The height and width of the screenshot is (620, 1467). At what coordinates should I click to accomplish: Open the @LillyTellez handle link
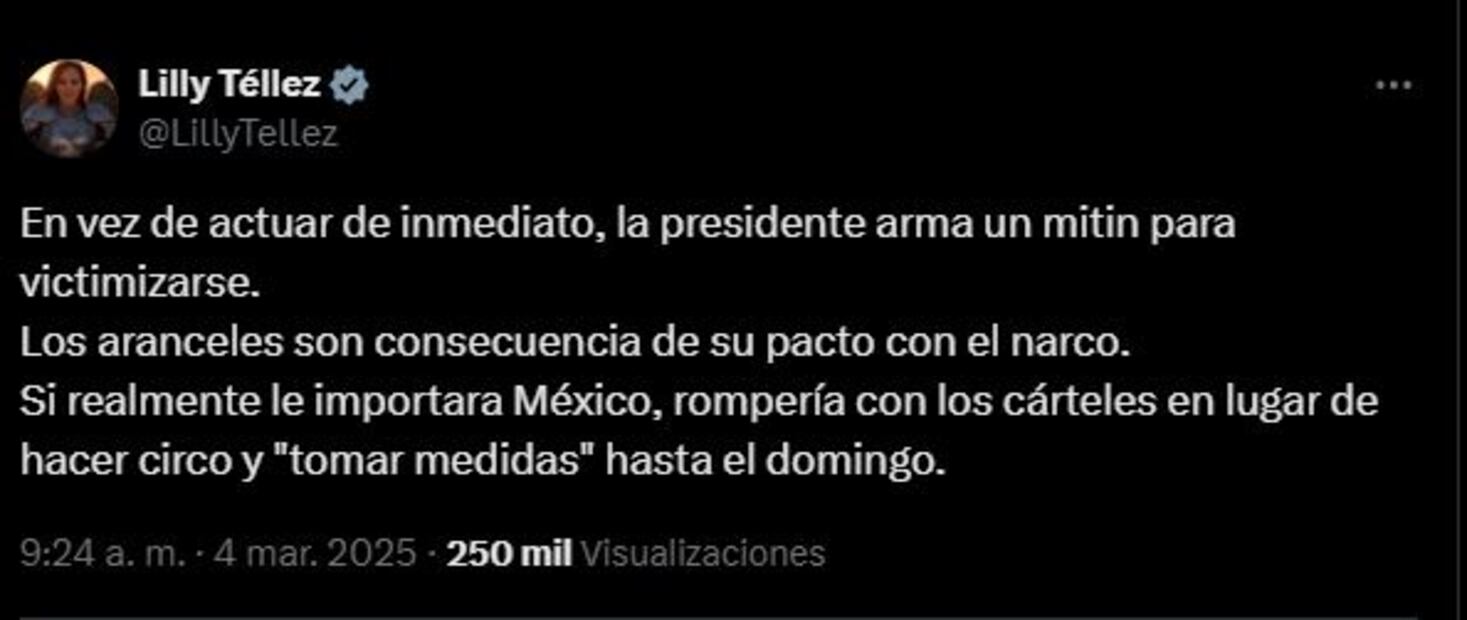pos(238,134)
